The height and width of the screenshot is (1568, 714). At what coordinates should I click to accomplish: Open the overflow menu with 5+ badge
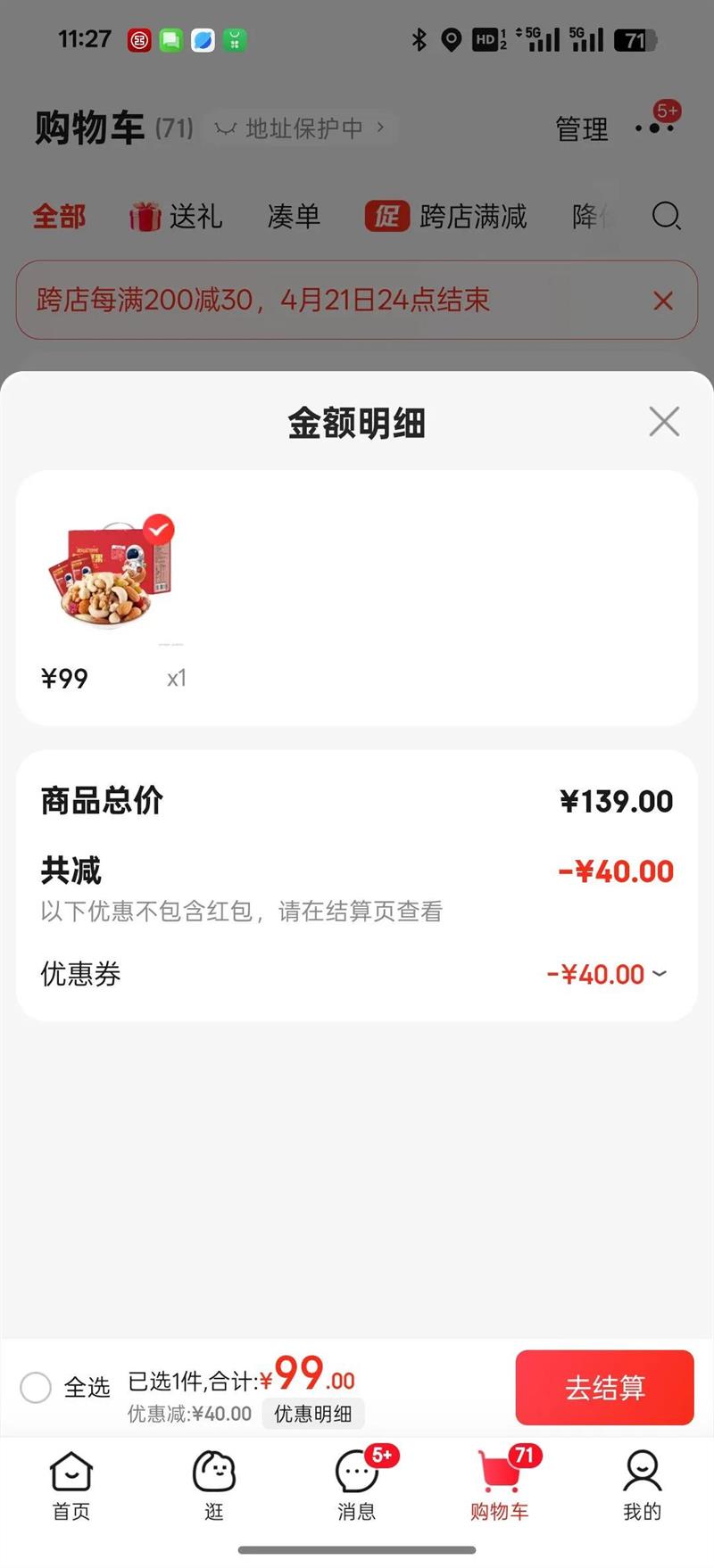tap(655, 126)
